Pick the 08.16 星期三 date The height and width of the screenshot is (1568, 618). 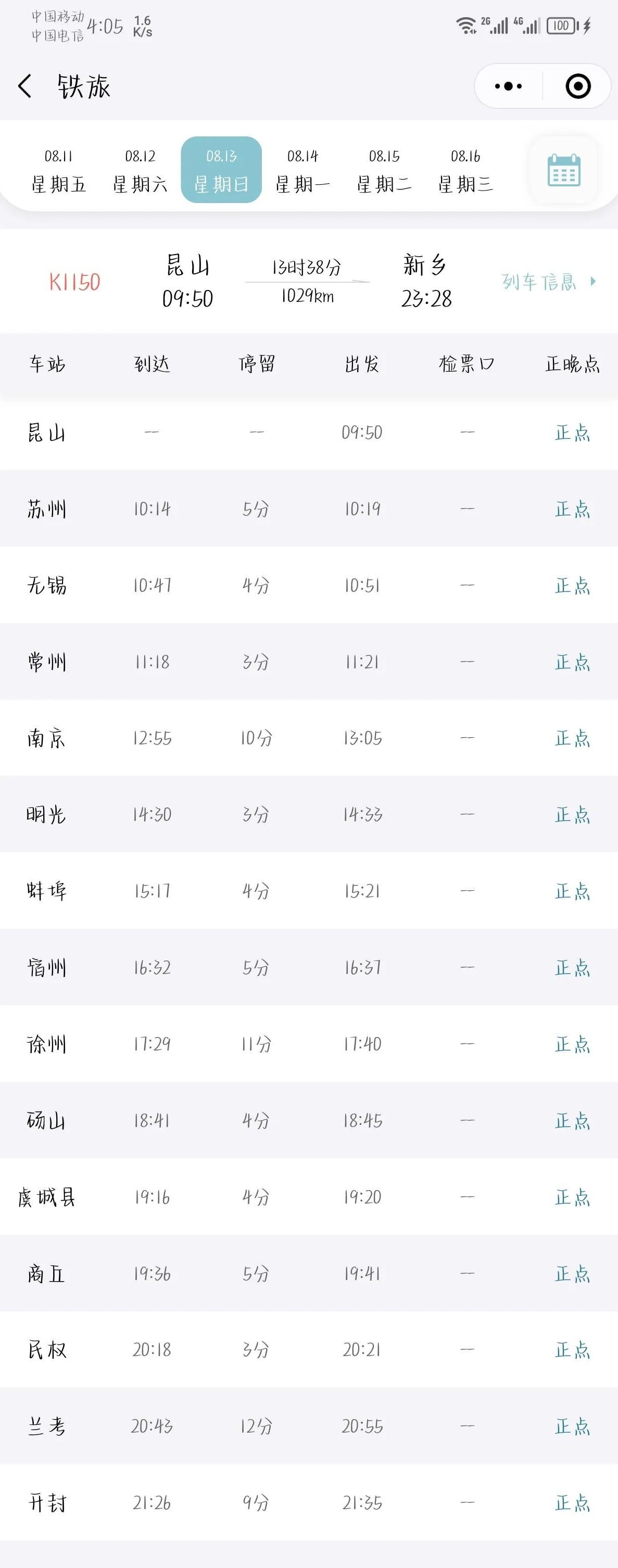coord(466,170)
